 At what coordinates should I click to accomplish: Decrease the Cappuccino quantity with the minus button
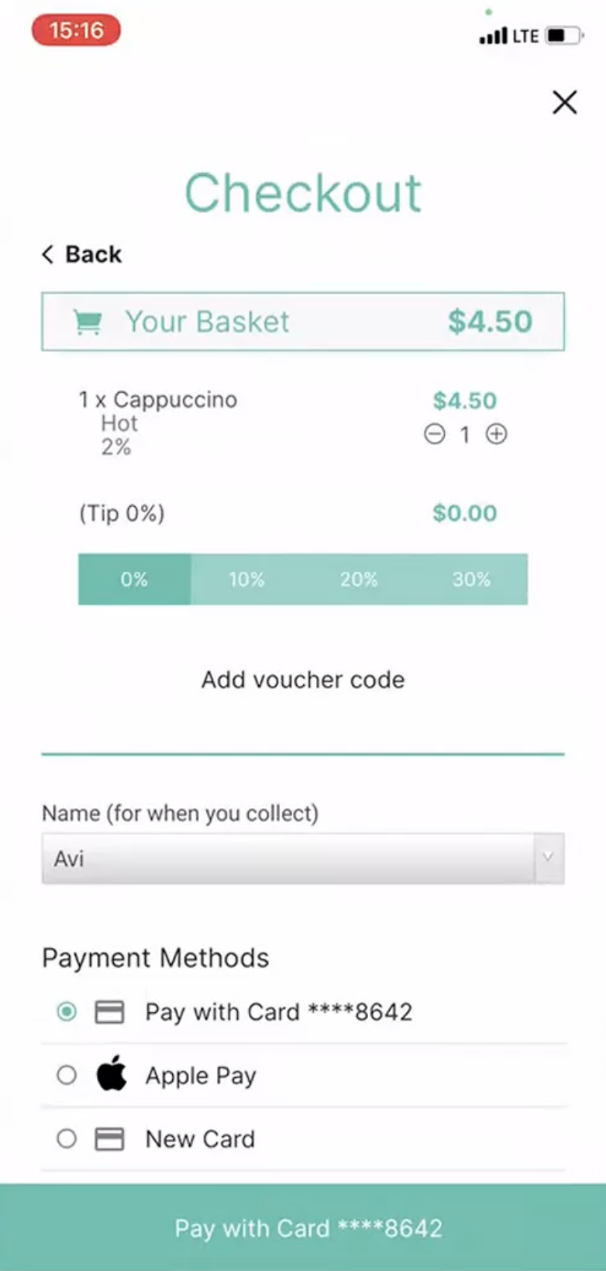tap(434, 434)
